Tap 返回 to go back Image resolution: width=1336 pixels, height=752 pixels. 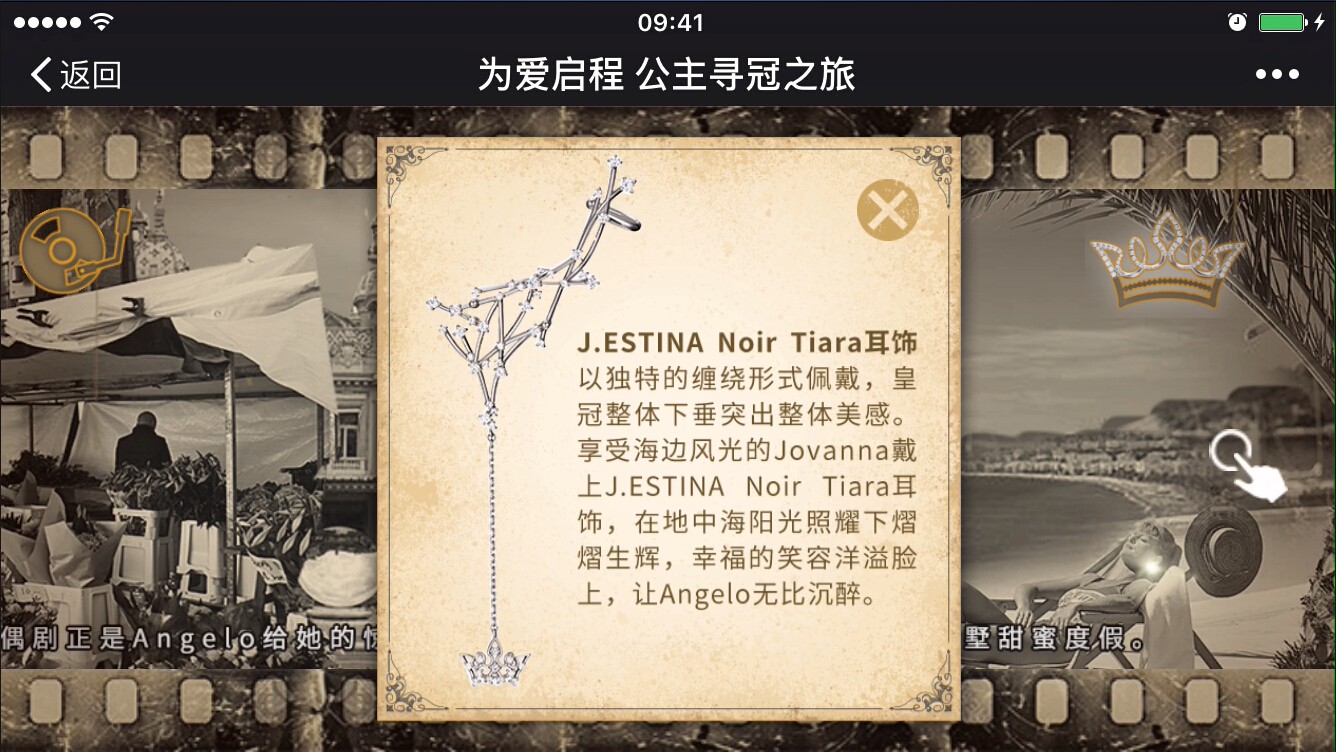(76, 75)
